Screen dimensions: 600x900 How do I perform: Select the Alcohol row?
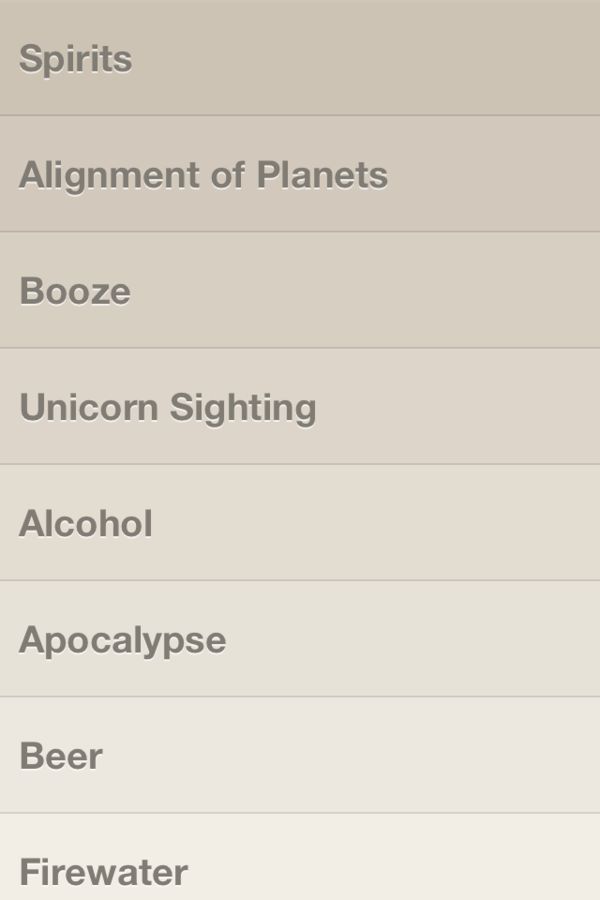tap(300, 522)
